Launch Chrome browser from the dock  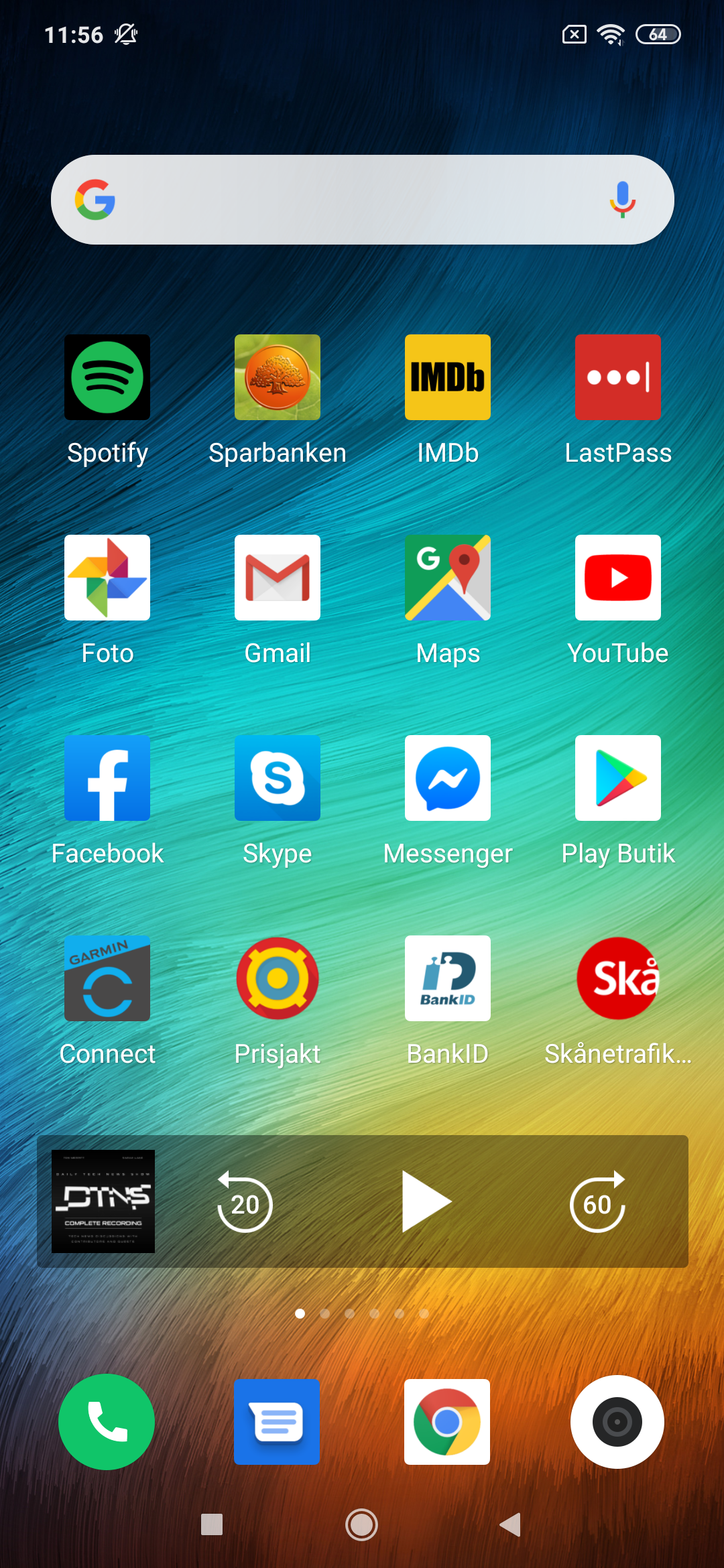coord(447,1422)
